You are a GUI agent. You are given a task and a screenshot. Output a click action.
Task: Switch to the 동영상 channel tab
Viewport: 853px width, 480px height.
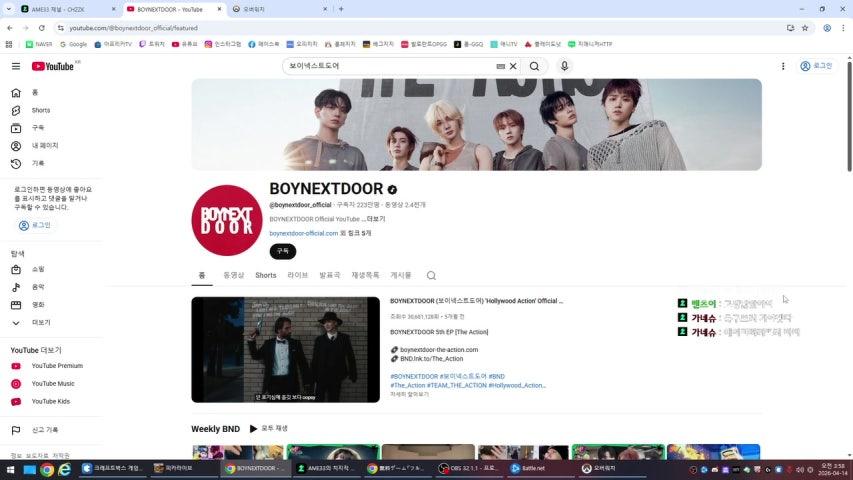(x=233, y=275)
